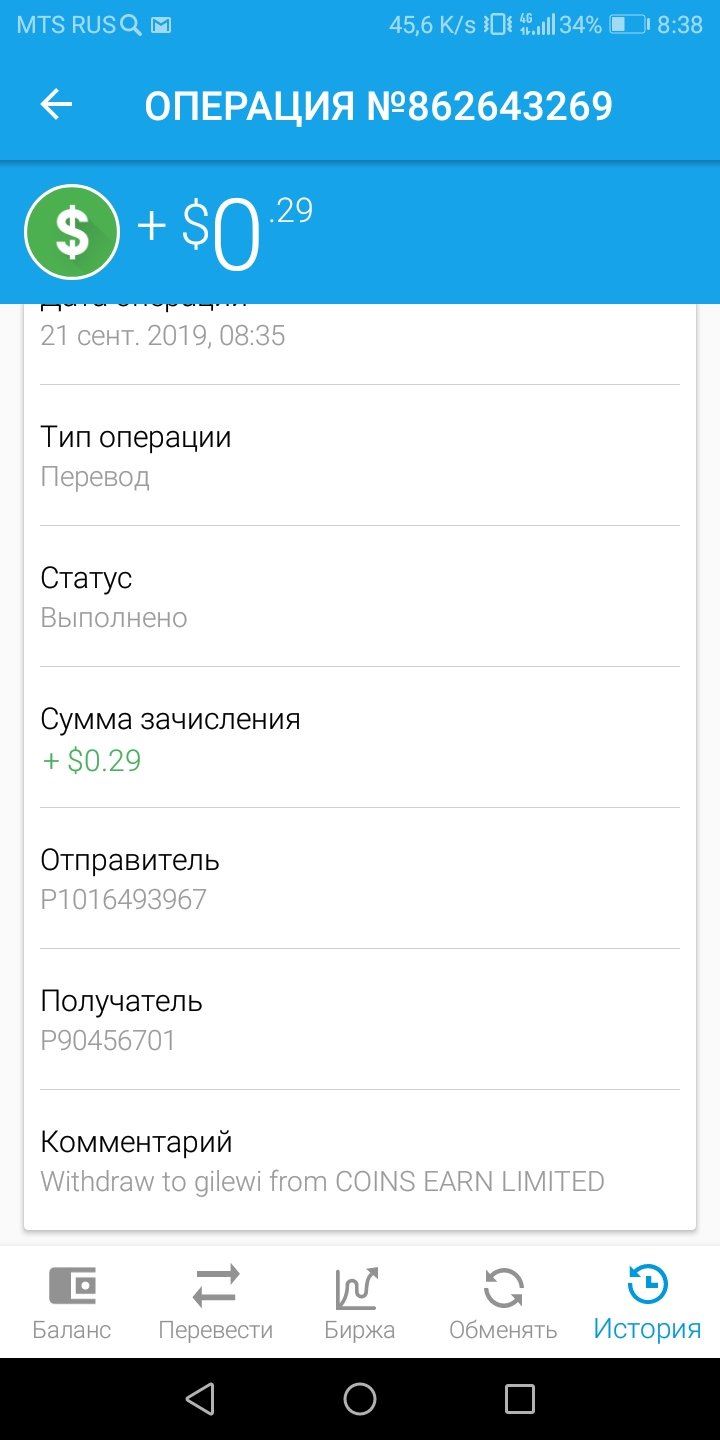Open the system recent apps view
This screenshot has height=1440, width=720.
[520, 1399]
